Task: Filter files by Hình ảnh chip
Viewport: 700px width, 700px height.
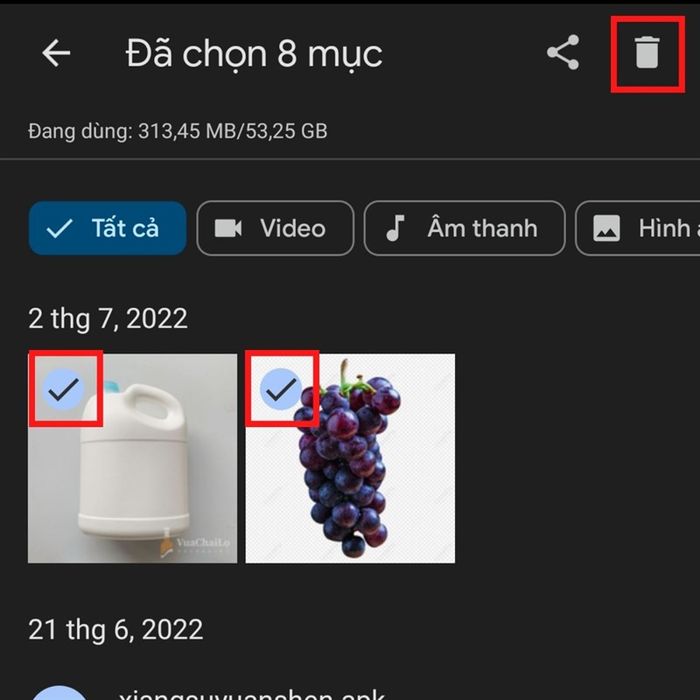Action: (640, 228)
